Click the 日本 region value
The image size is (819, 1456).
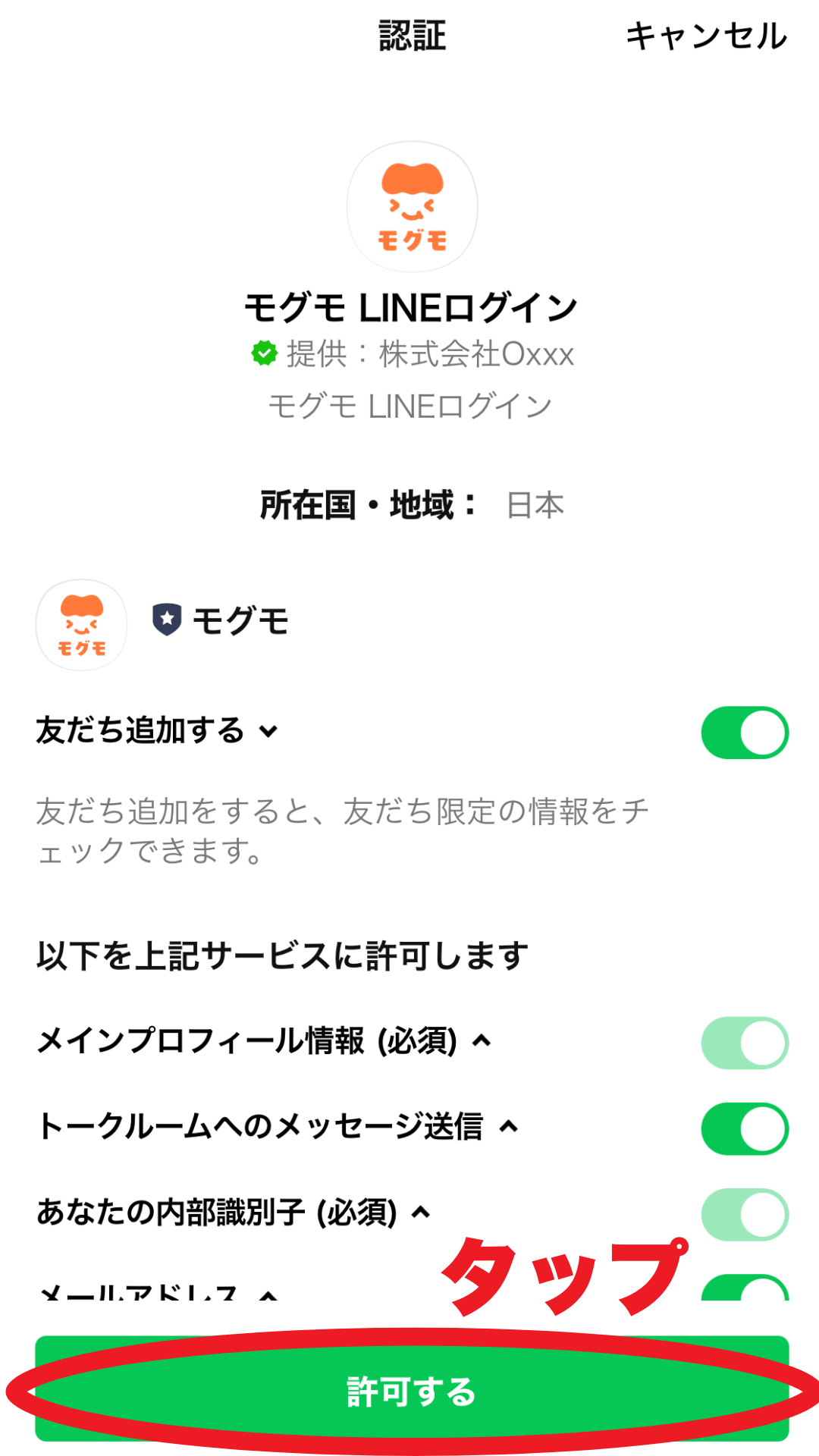(536, 504)
